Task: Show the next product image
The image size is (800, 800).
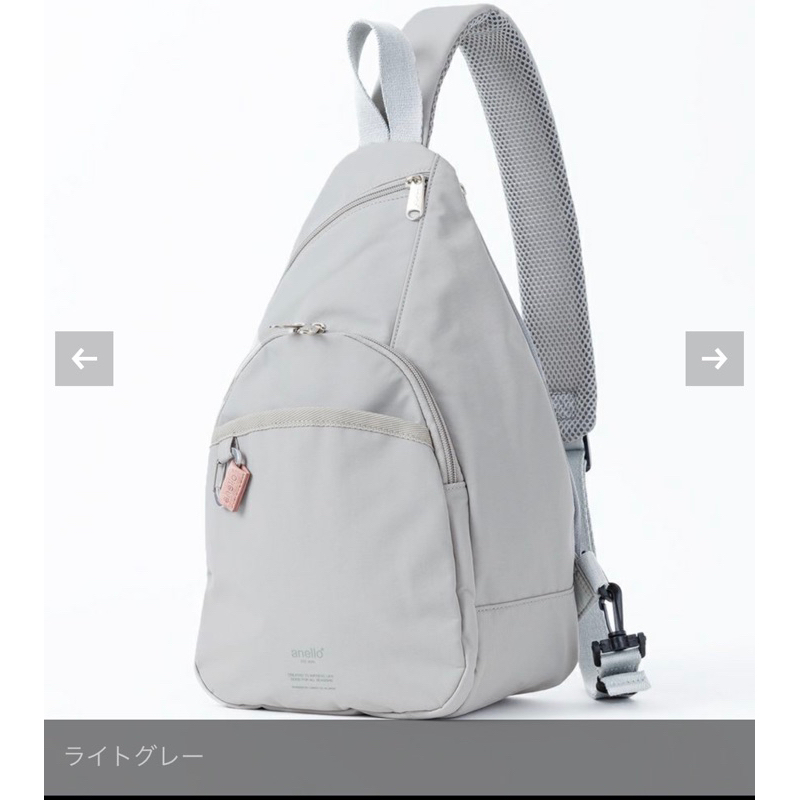Action: 714,359
